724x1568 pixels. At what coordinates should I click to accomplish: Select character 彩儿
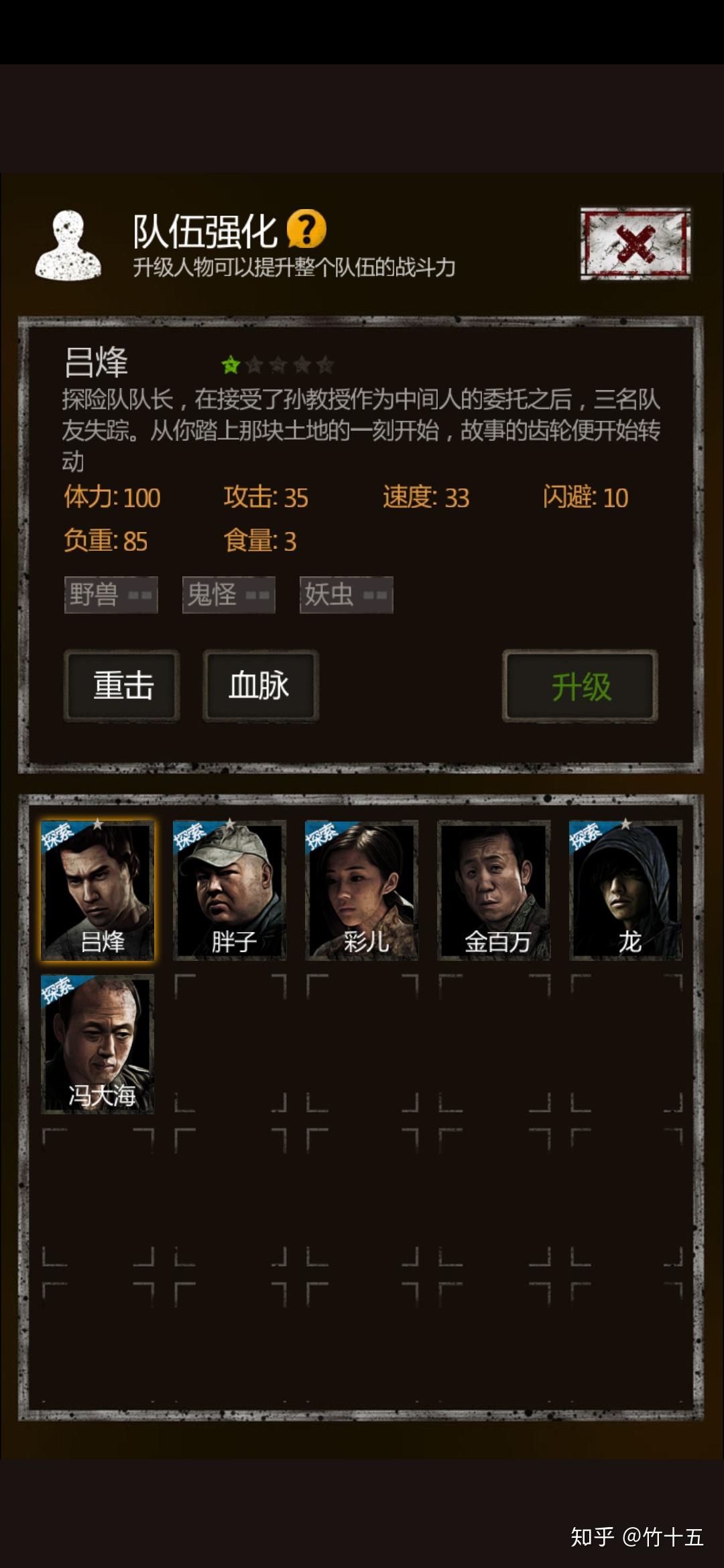[x=362, y=890]
